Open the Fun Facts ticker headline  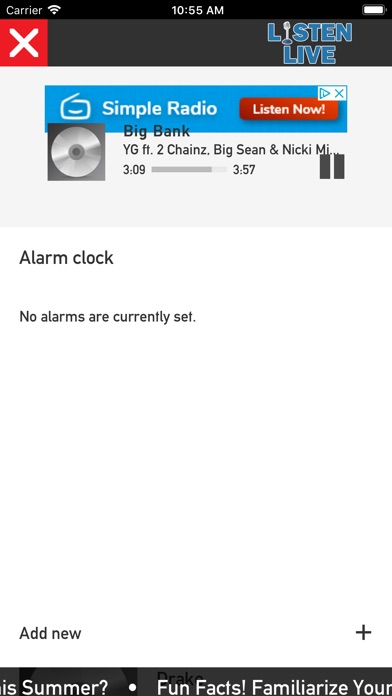[274, 687]
